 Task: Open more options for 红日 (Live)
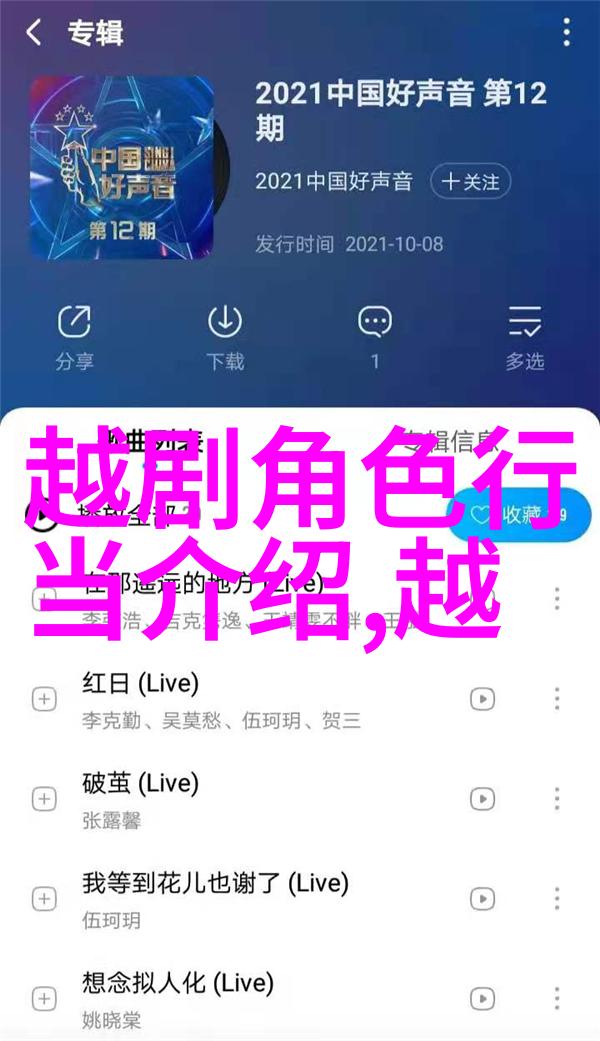(x=557, y=698)
